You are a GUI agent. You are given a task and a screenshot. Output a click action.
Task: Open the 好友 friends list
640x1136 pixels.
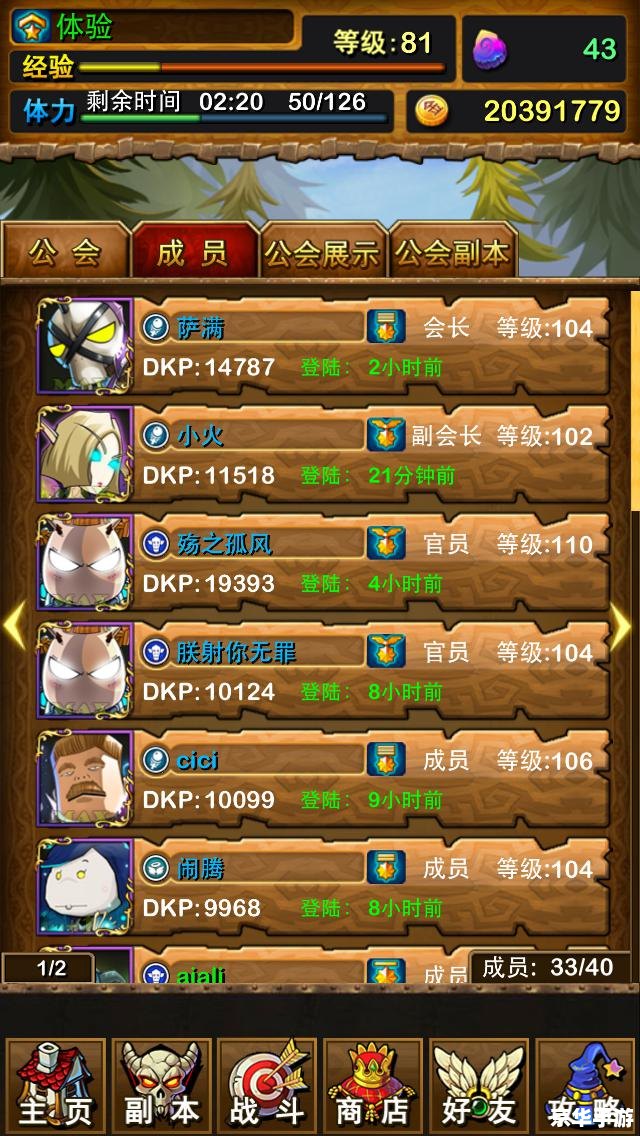(x=479, y=1085)
